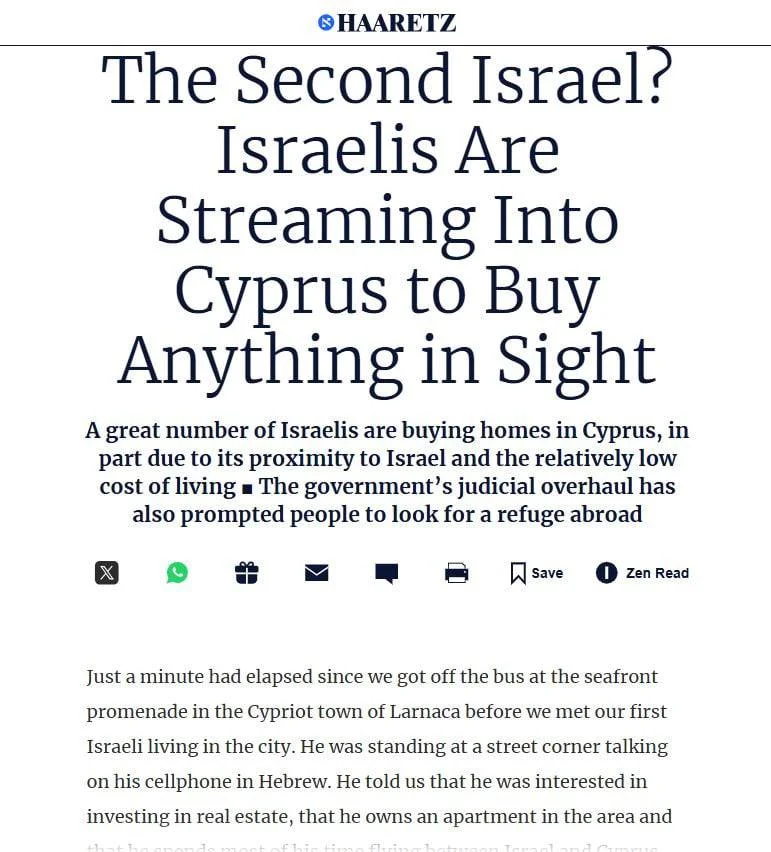The width and height of the screenshot is (771, 852).
Task: Gift this article using the gift icon
Action: (247, 573)
